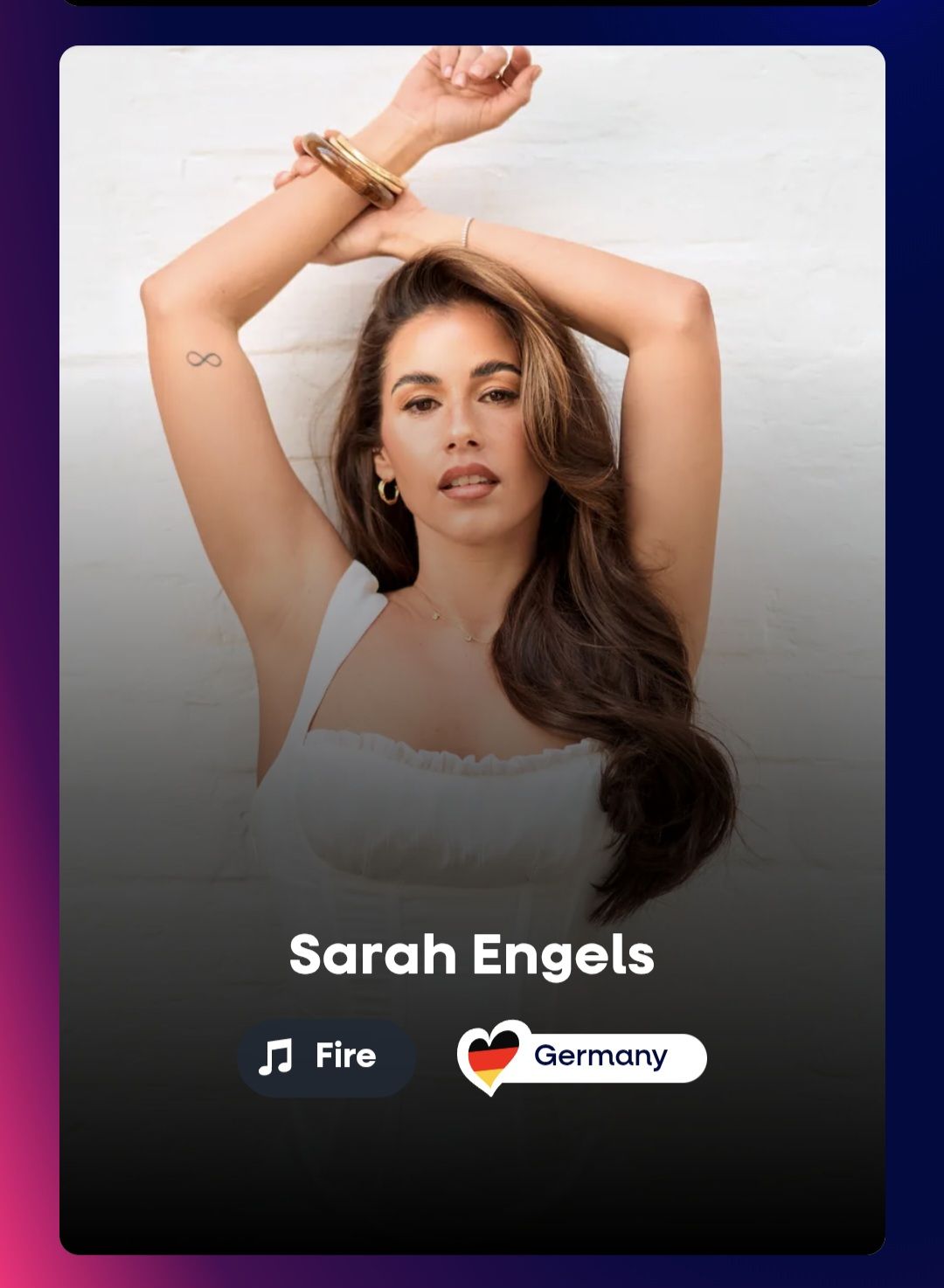The image size is (944, 1288).
Task: Tap the Fire song chip
Action: tap(326, 1056)
